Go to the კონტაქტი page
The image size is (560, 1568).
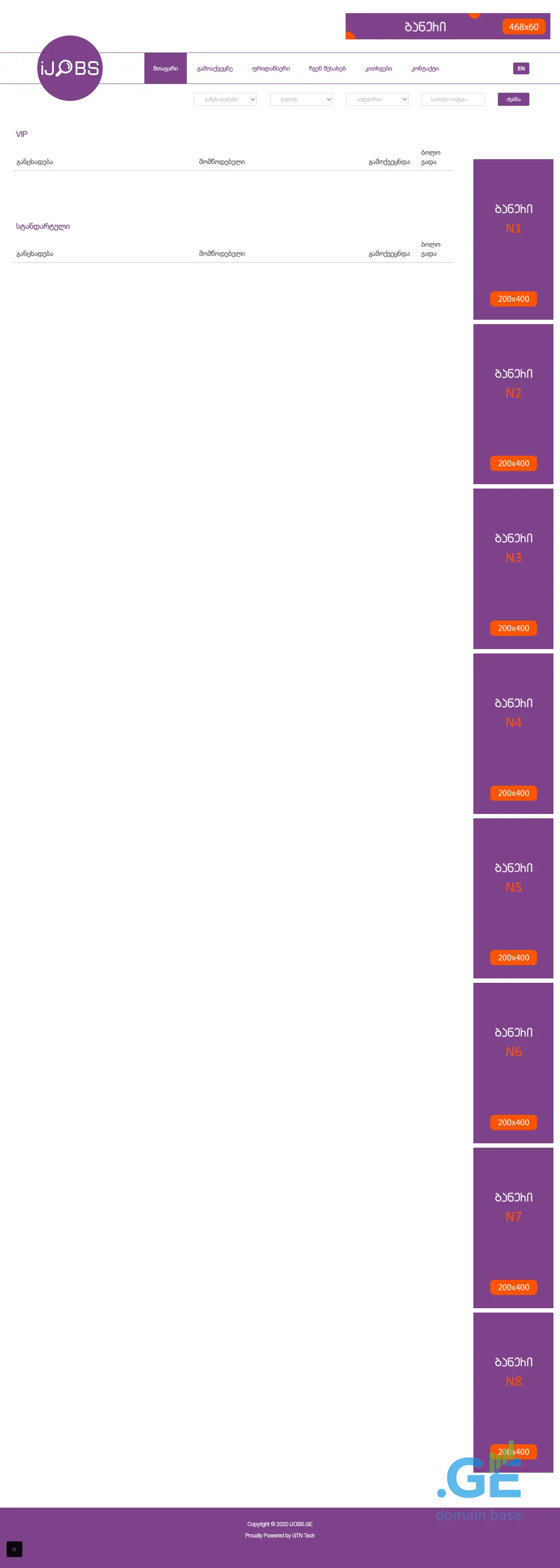point(424,69)
